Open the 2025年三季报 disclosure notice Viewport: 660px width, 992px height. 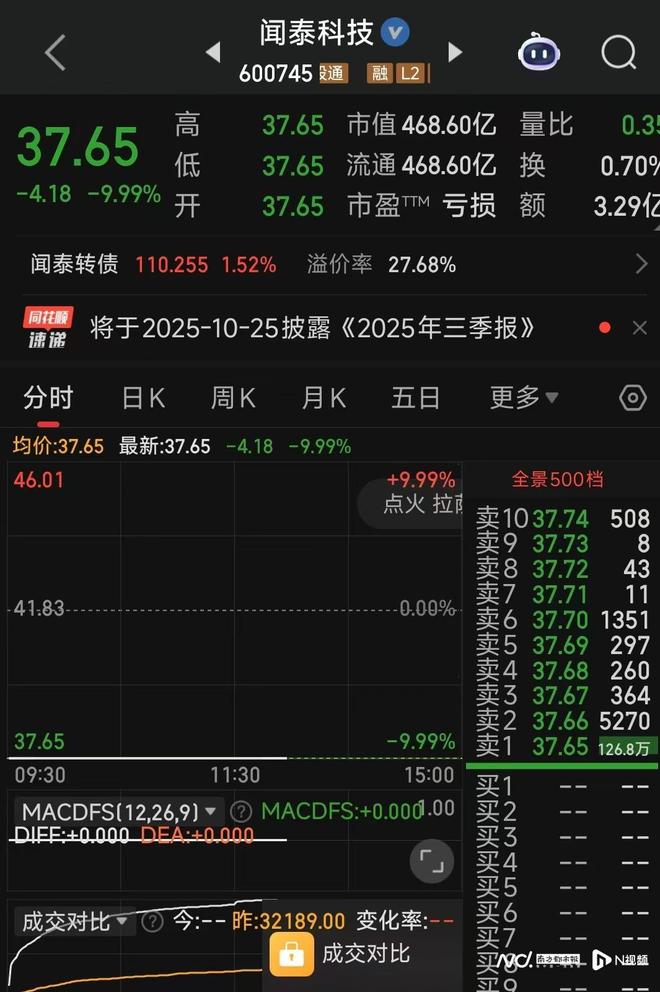coord(312,328)
